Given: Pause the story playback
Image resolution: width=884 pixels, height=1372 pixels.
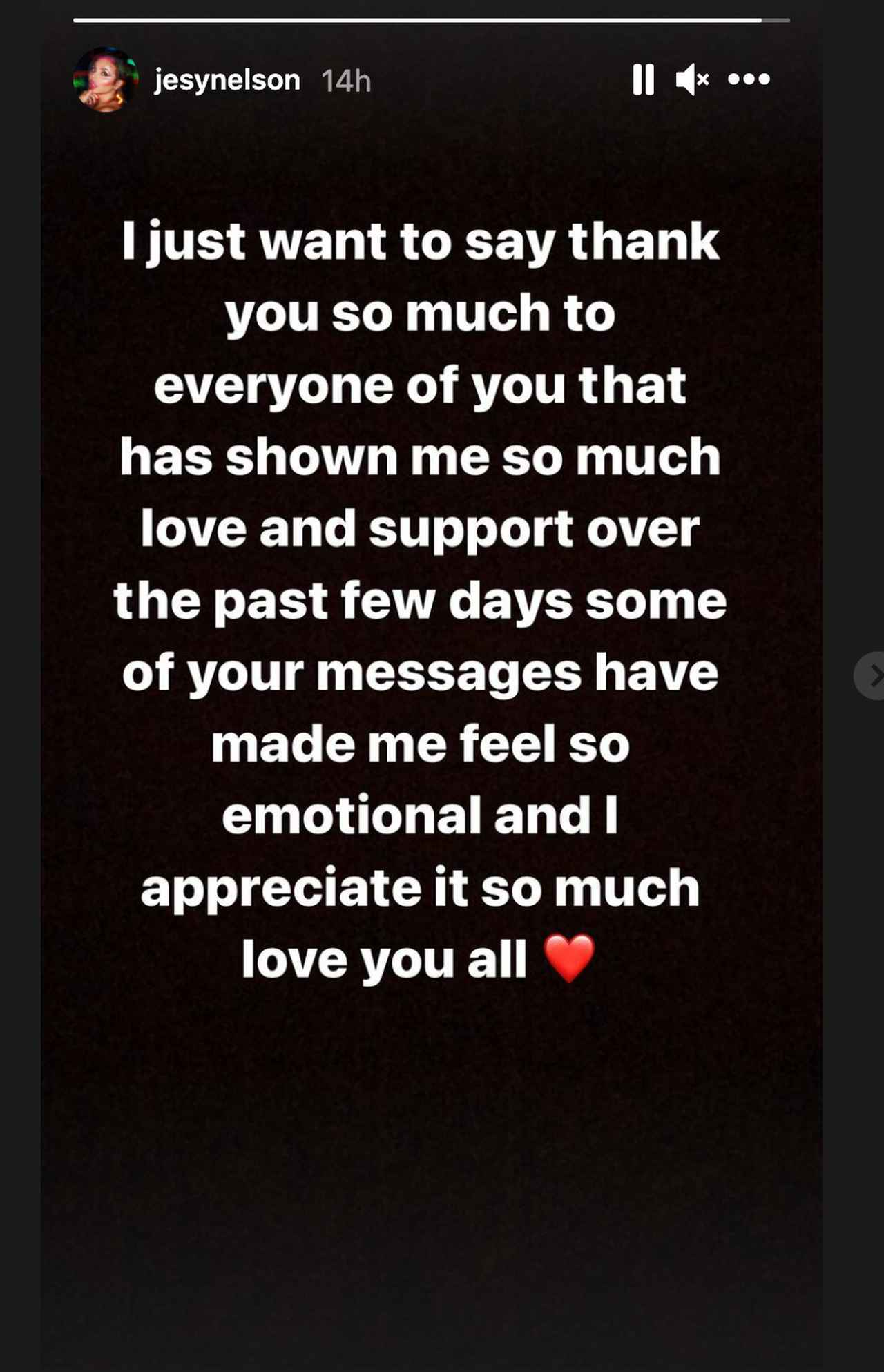Looking at the screenshot, I should point(643,79).
